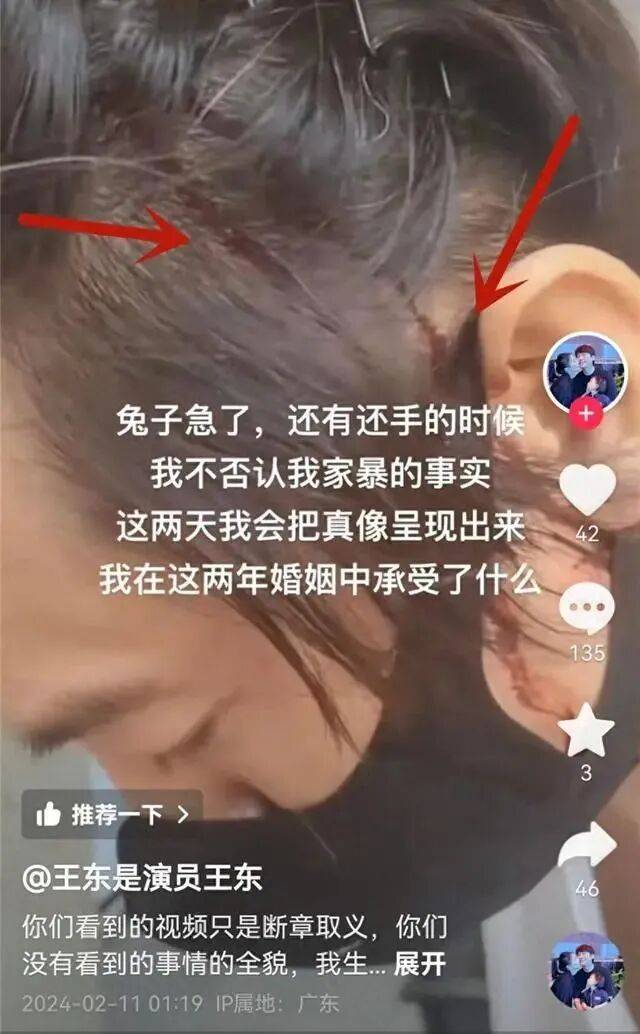Image resolution: width=640 pixels, height=1034 pixels.
Task: Share this video
Action: coord(587,848)
